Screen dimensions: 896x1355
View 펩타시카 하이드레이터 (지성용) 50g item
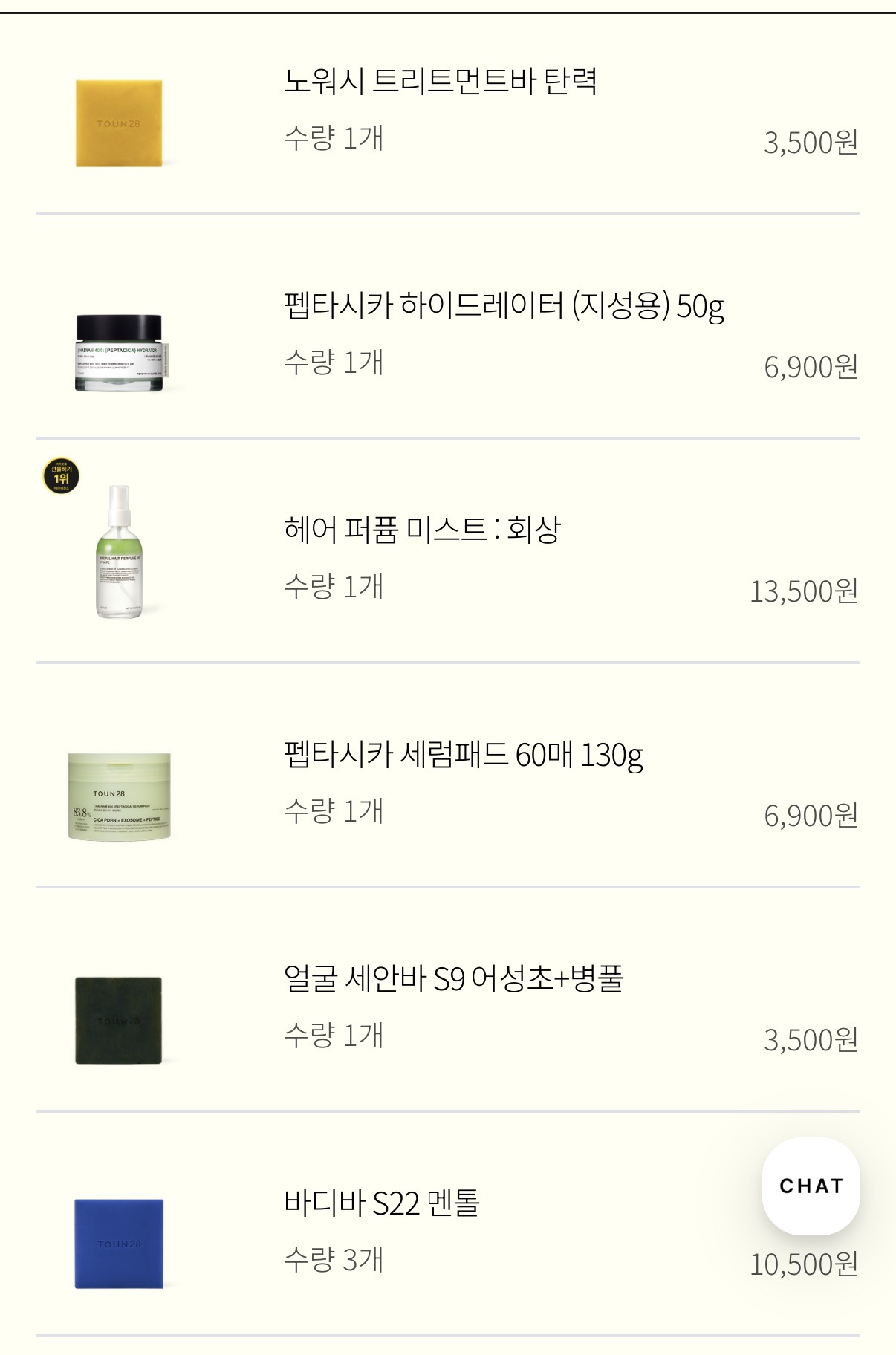[x=503, y=306]
